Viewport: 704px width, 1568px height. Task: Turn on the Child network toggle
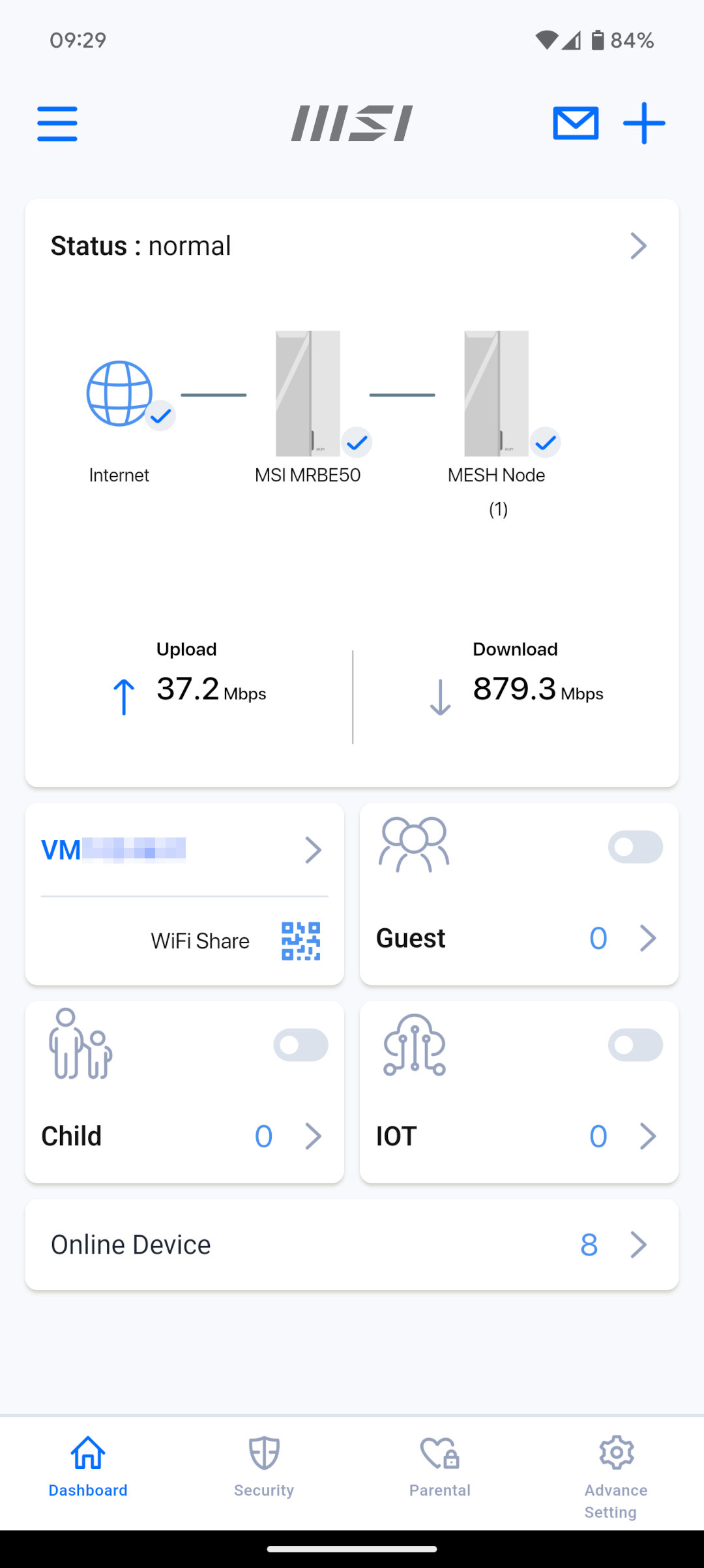click(x=301, y=1045)
